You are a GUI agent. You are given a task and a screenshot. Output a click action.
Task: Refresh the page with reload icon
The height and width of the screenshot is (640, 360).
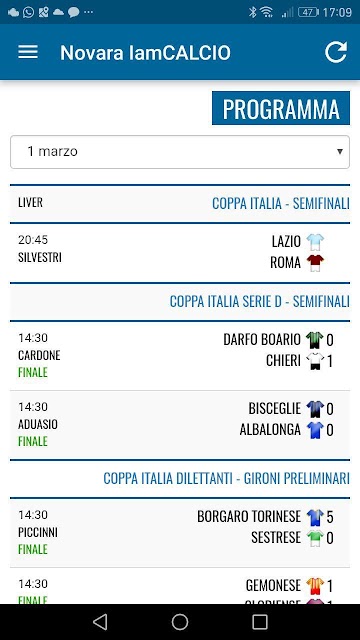coord(336,52)
